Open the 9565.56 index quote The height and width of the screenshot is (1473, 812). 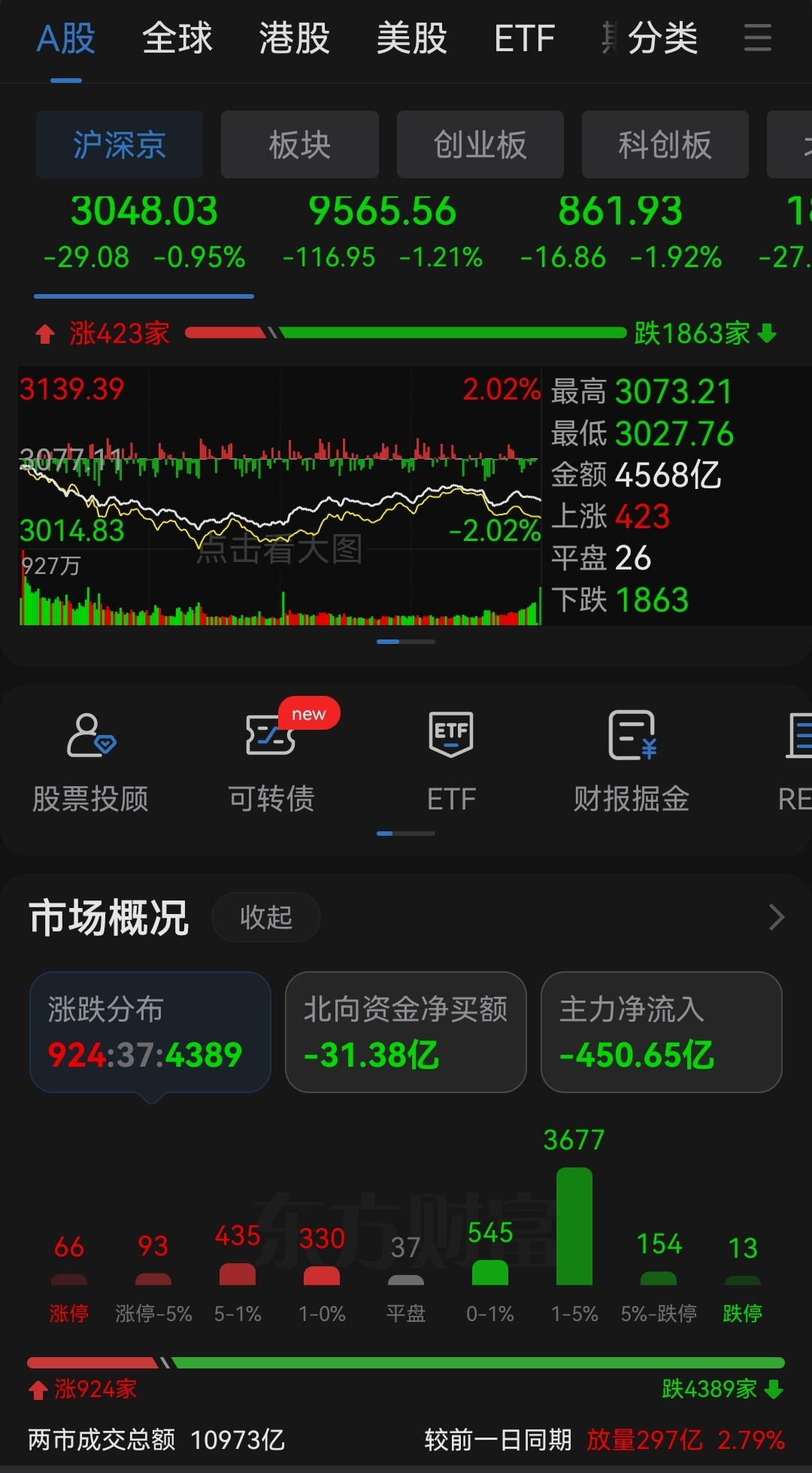pos(383,232)
